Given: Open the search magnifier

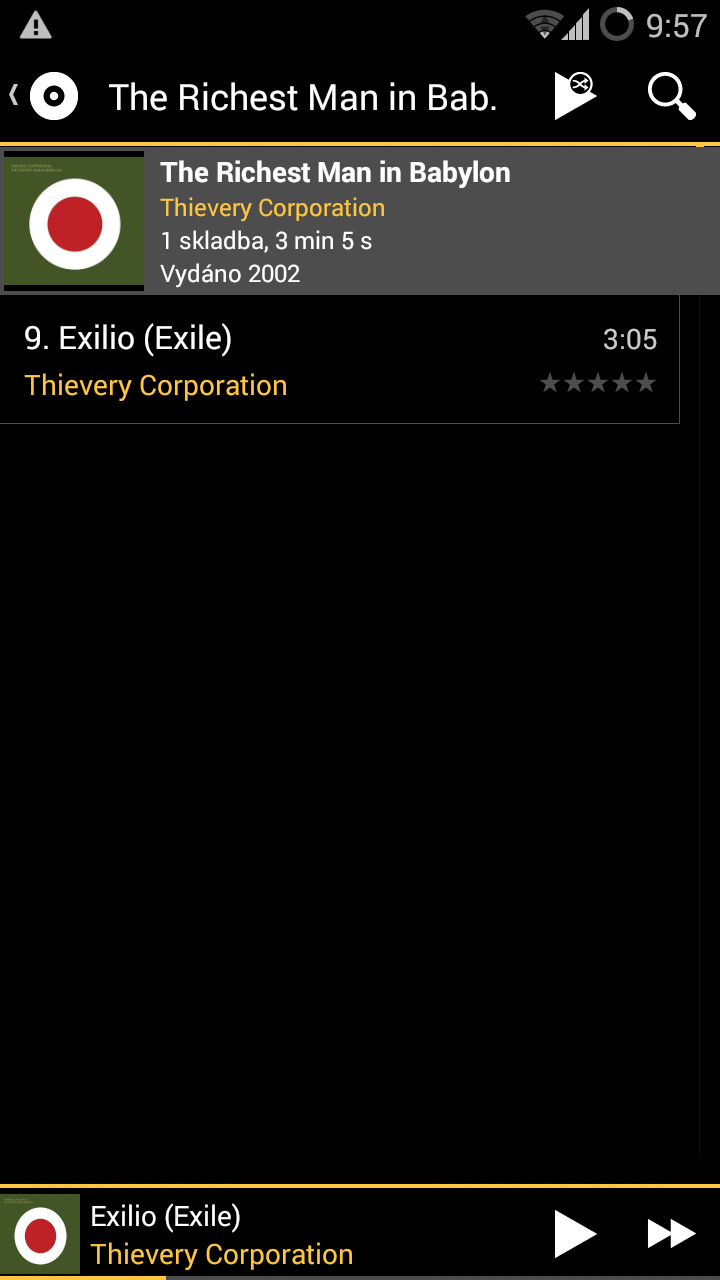Looking at the screenshot, I should click(x=671, y=97).
